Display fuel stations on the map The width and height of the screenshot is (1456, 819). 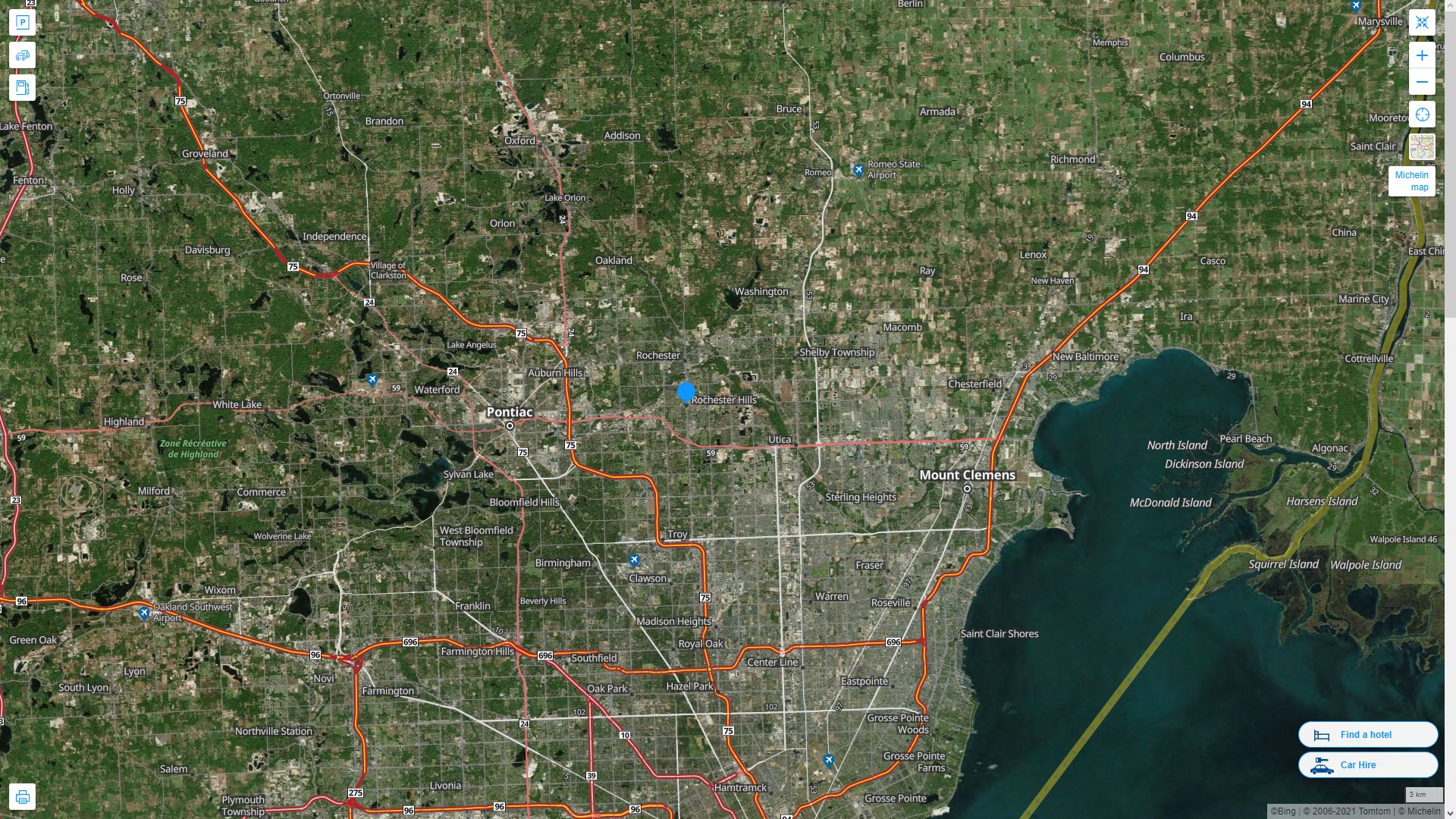tap(22, 88)
